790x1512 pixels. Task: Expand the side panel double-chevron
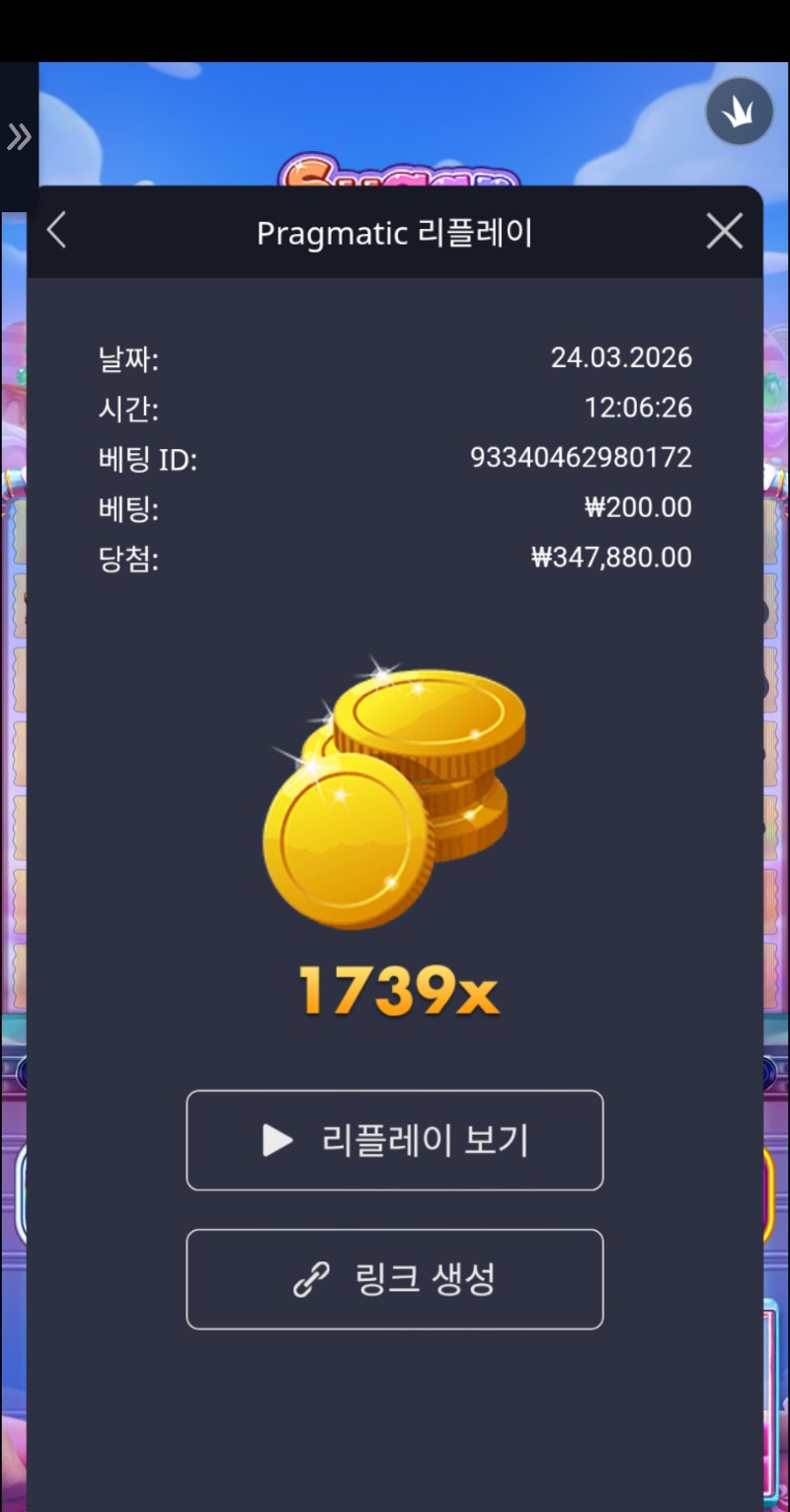pos(19,137)
